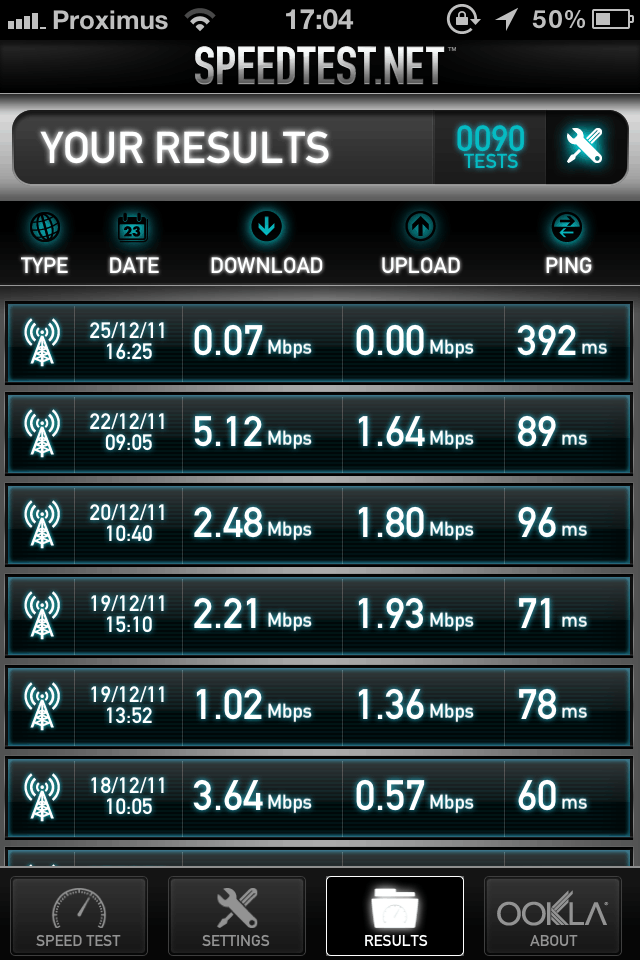
Task: Sort results by Ping
Action: coord(568,245)
